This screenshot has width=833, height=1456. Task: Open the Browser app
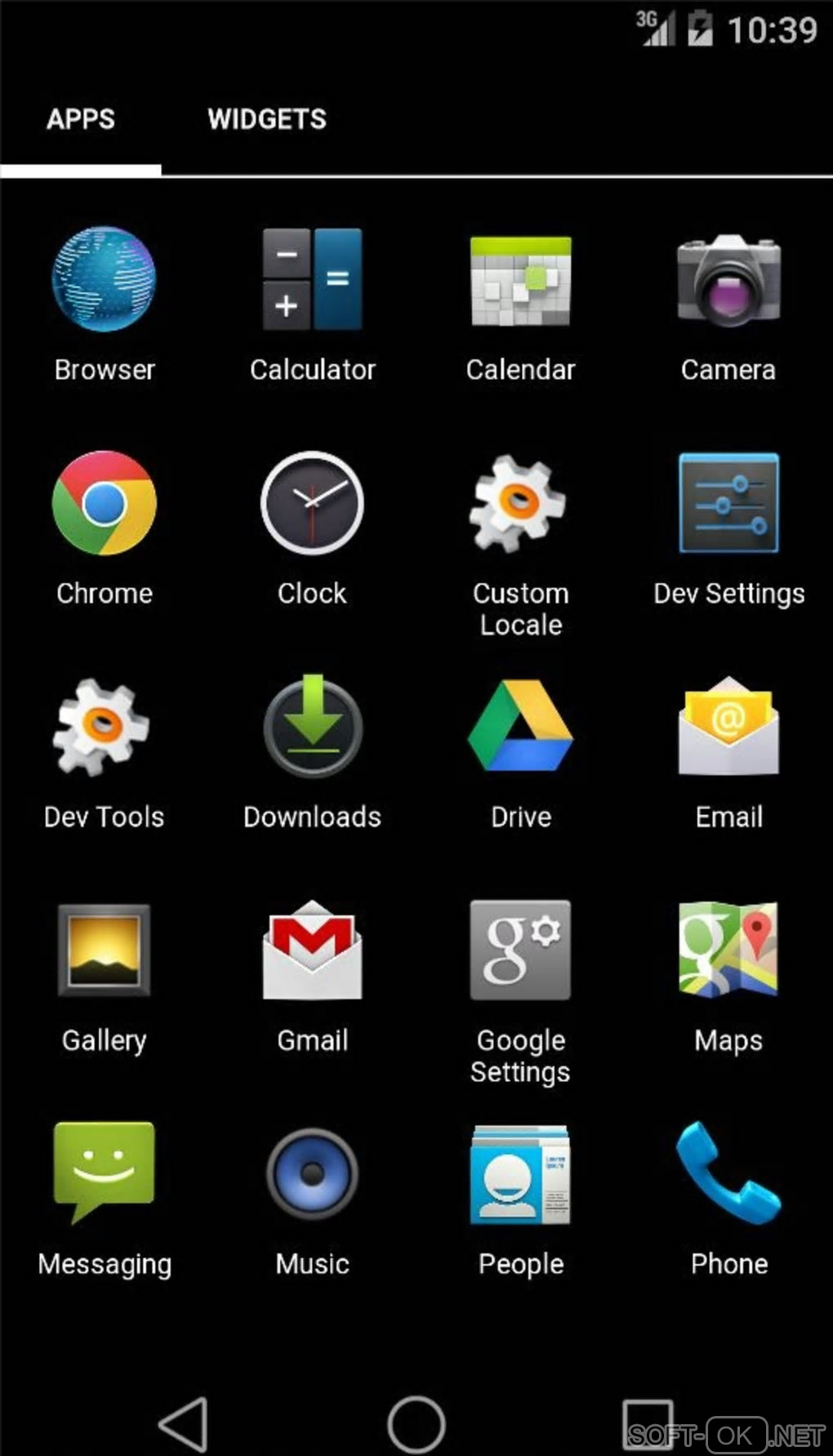click(x=104, y=280)
